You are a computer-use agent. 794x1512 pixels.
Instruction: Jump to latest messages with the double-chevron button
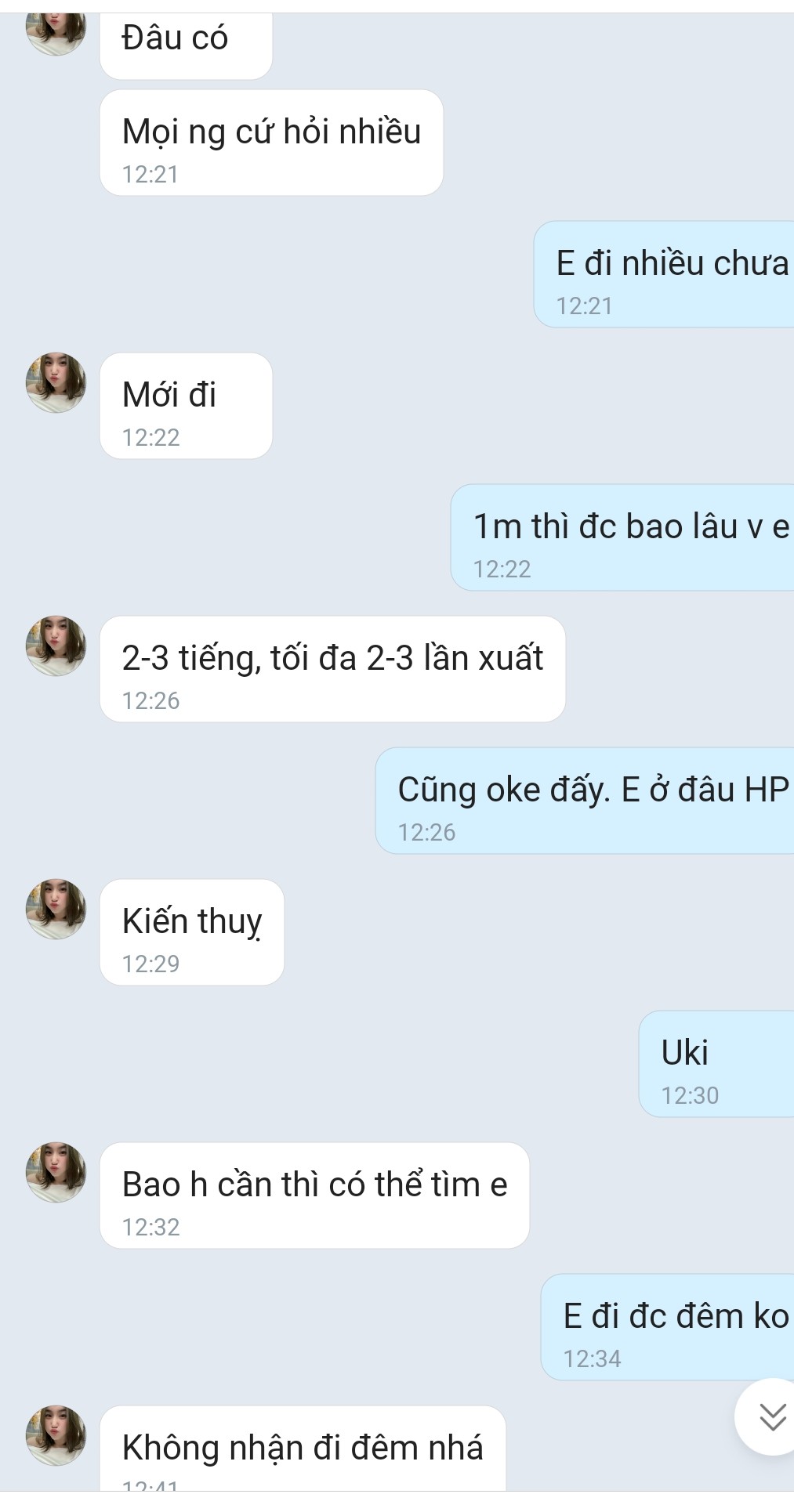pyautogui.click(x=771, y=1416)
